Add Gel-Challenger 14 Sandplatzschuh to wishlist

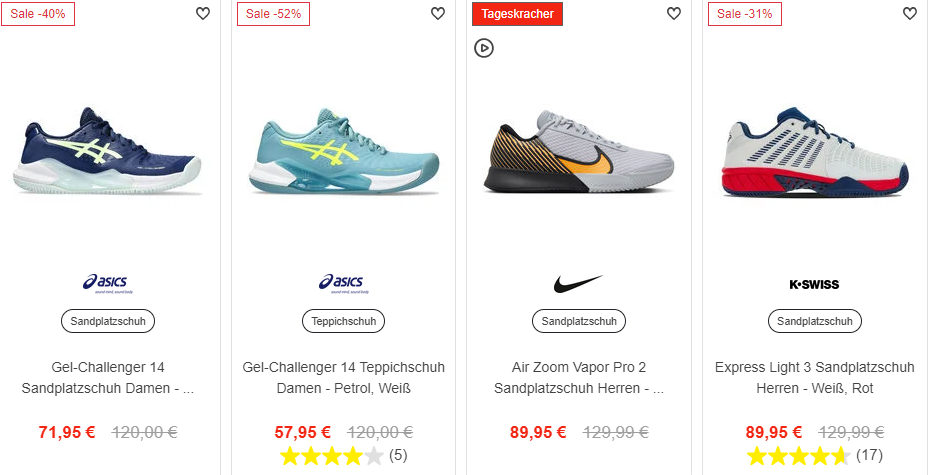click(202, 14)
